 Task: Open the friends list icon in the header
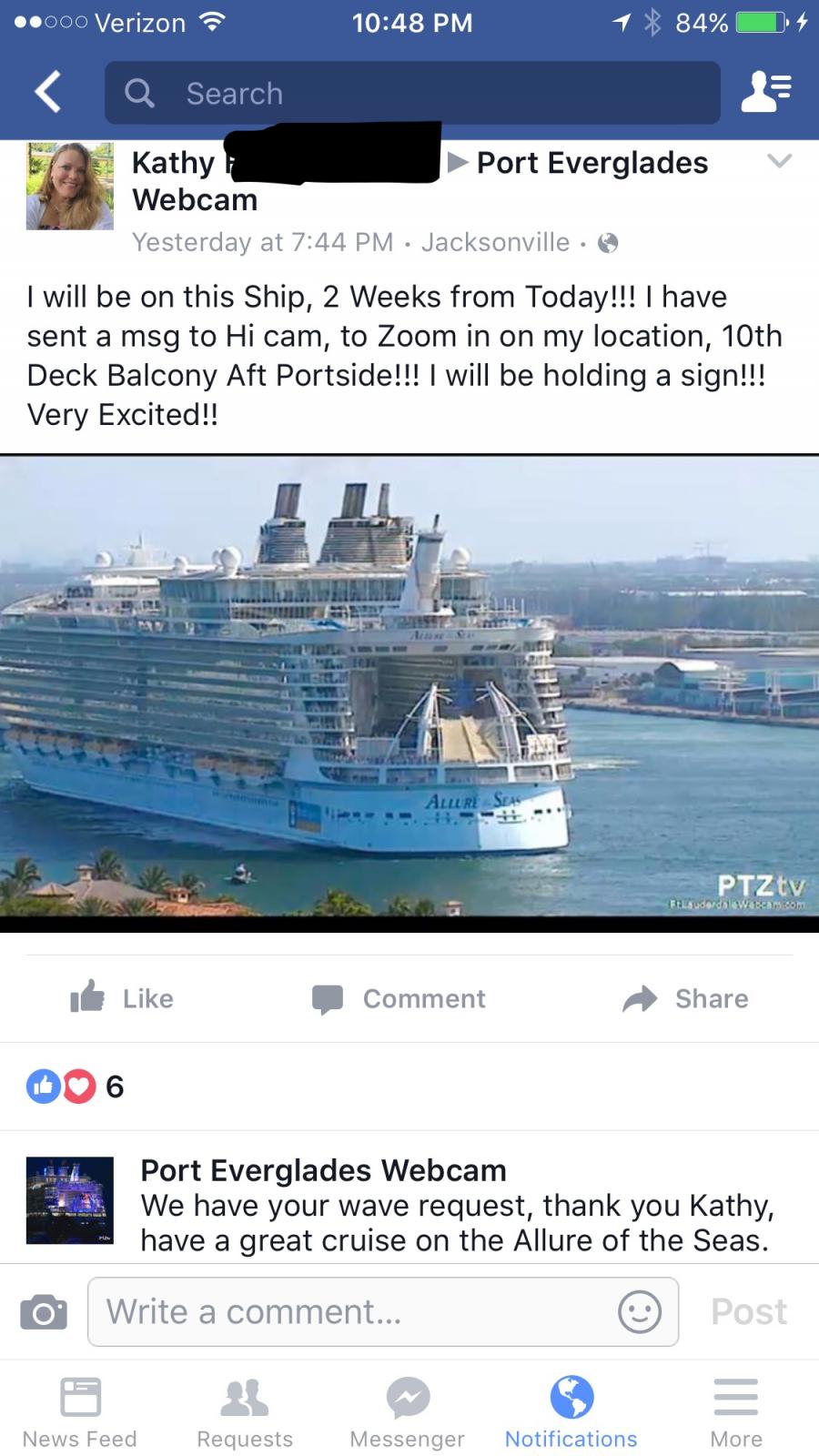pos(766,92)
